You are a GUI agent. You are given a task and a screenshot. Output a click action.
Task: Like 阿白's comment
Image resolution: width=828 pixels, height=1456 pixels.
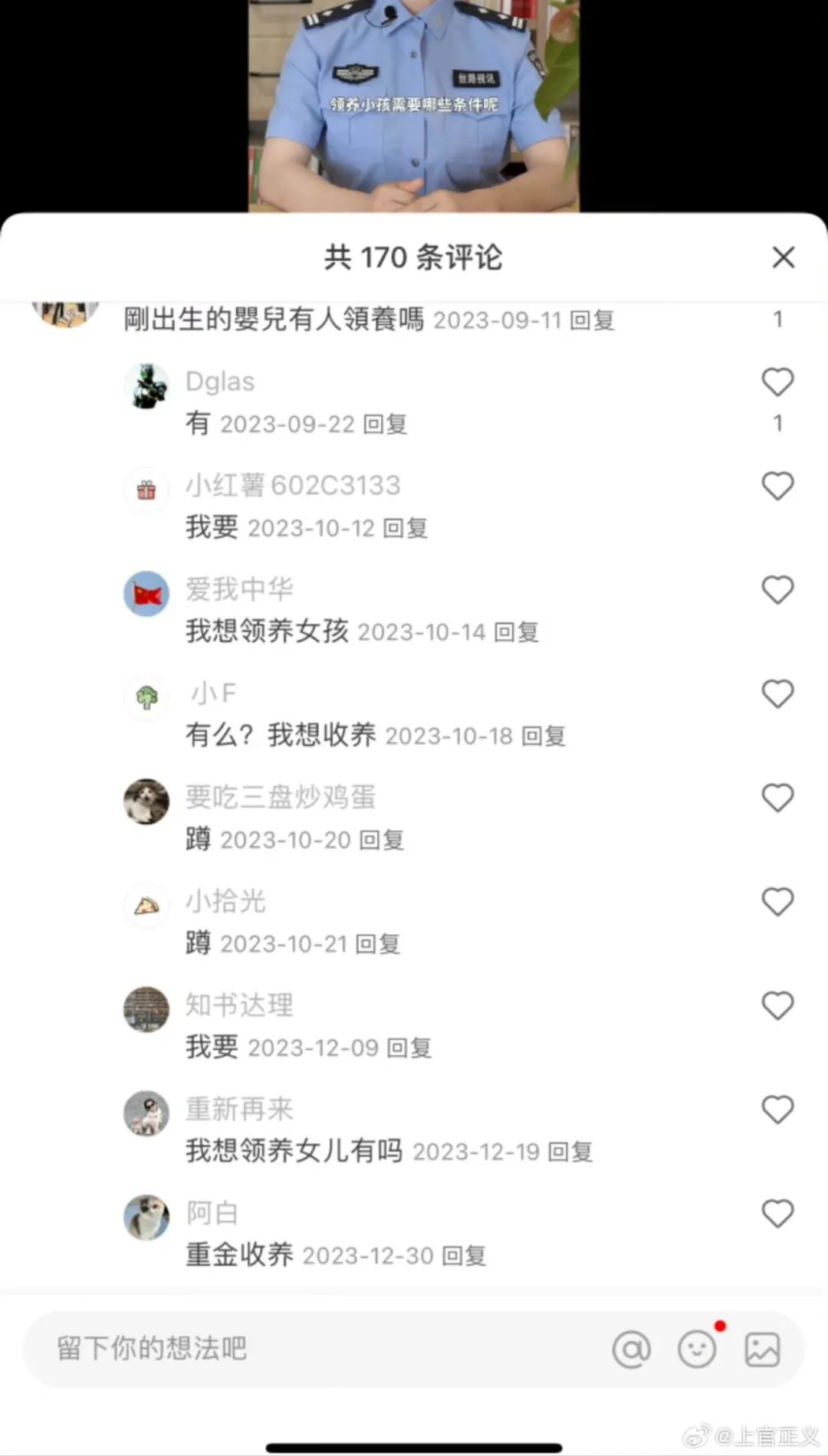pos(777,1214)
